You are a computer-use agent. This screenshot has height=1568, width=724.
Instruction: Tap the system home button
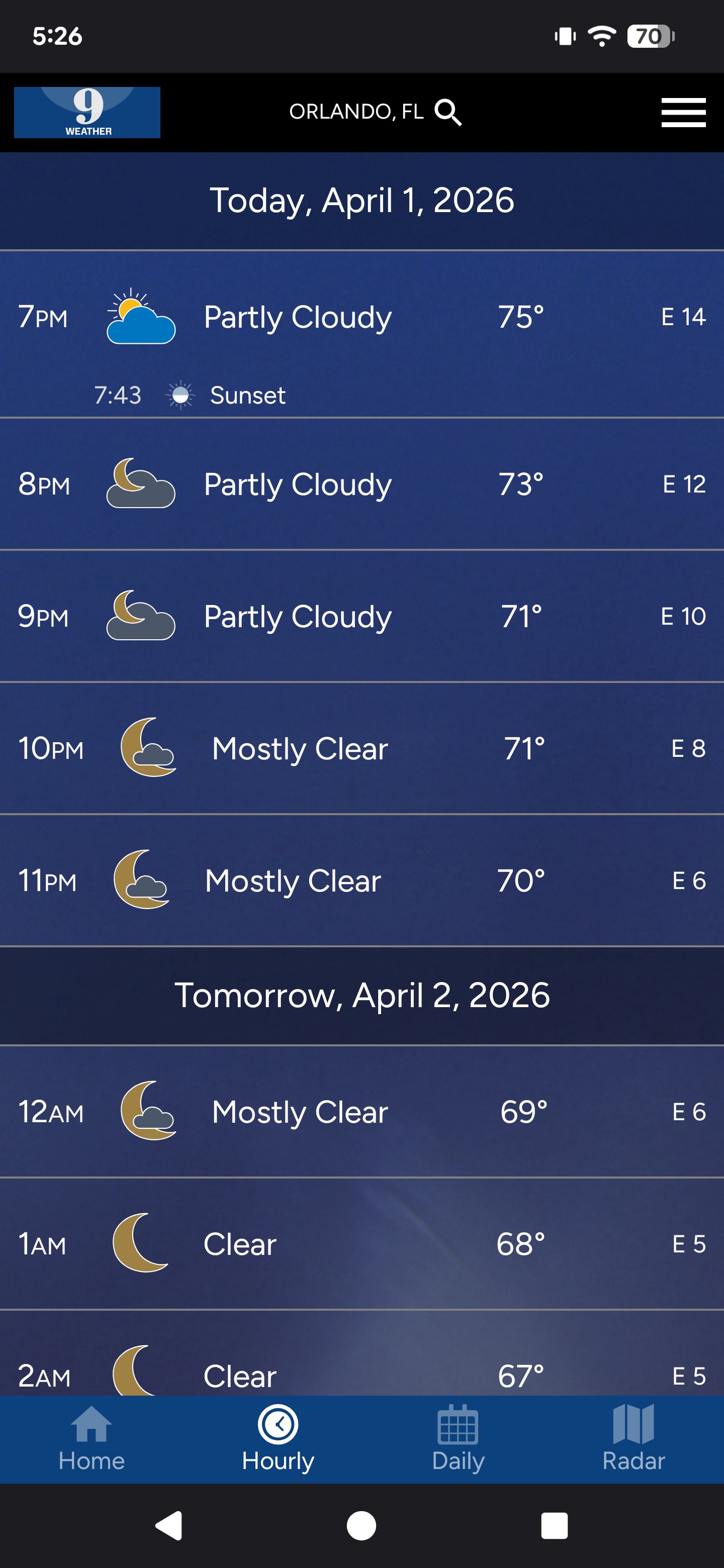pos(361,1525)
